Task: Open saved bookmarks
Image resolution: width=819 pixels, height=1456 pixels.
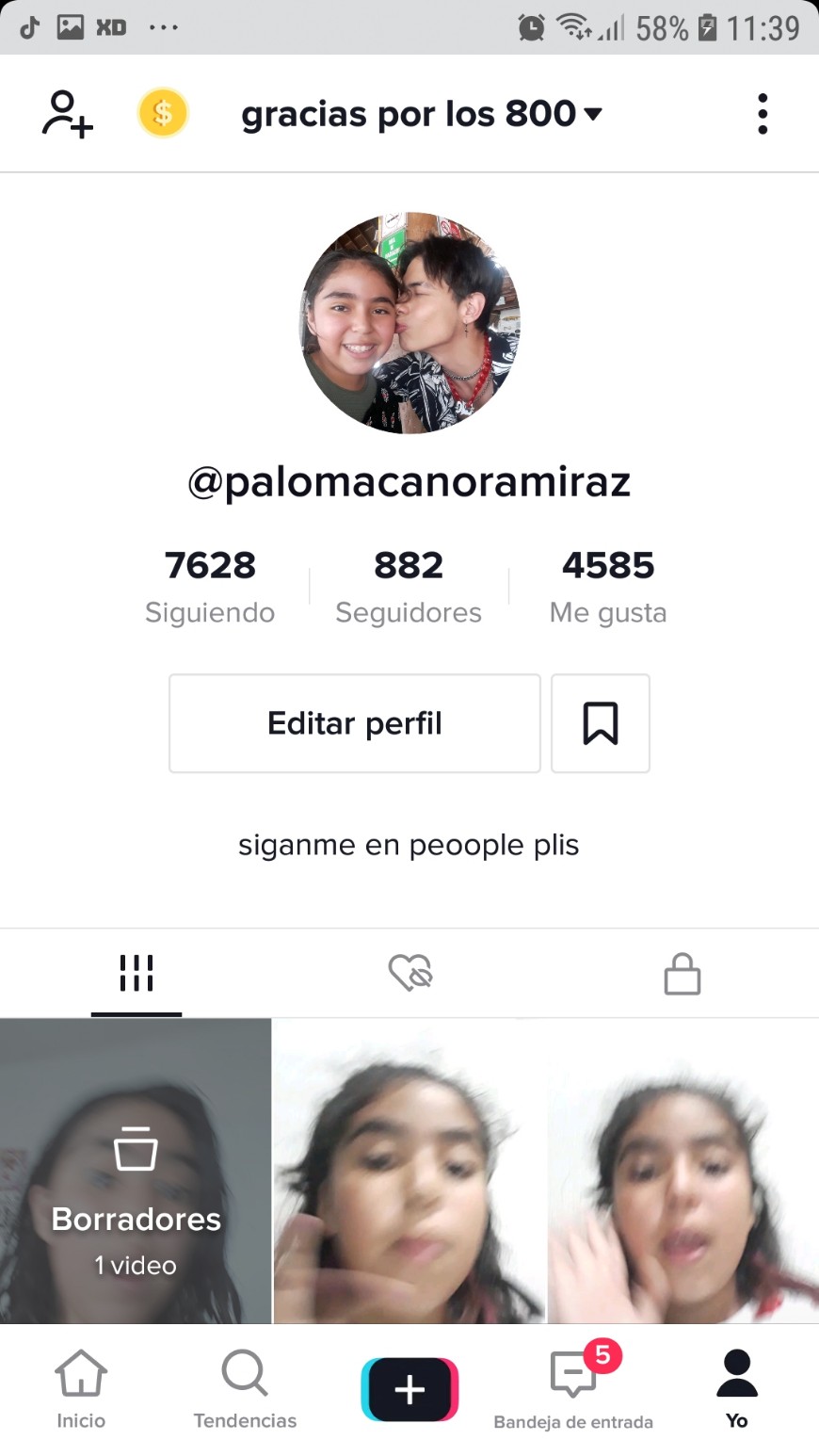Action: click(600, 723)
